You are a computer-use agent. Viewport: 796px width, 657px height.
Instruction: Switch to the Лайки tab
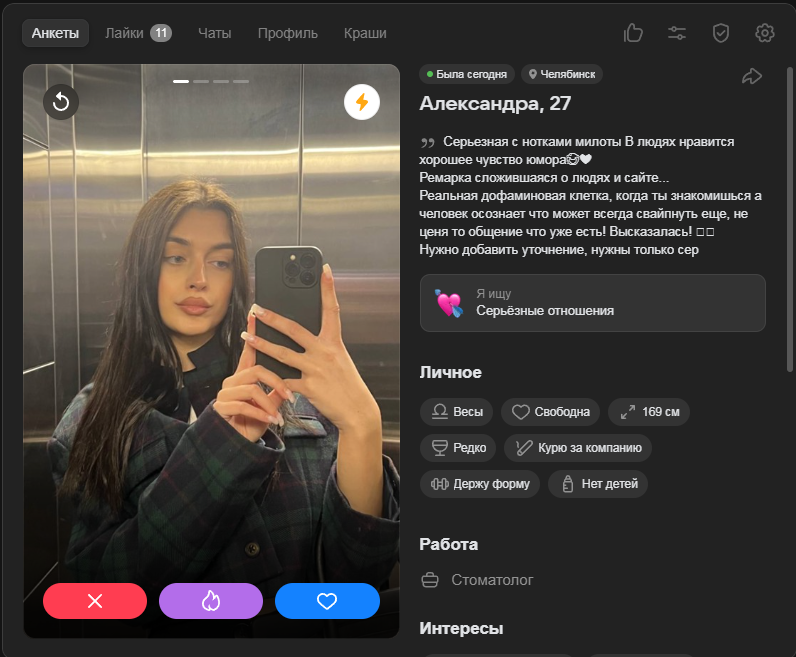137,33
